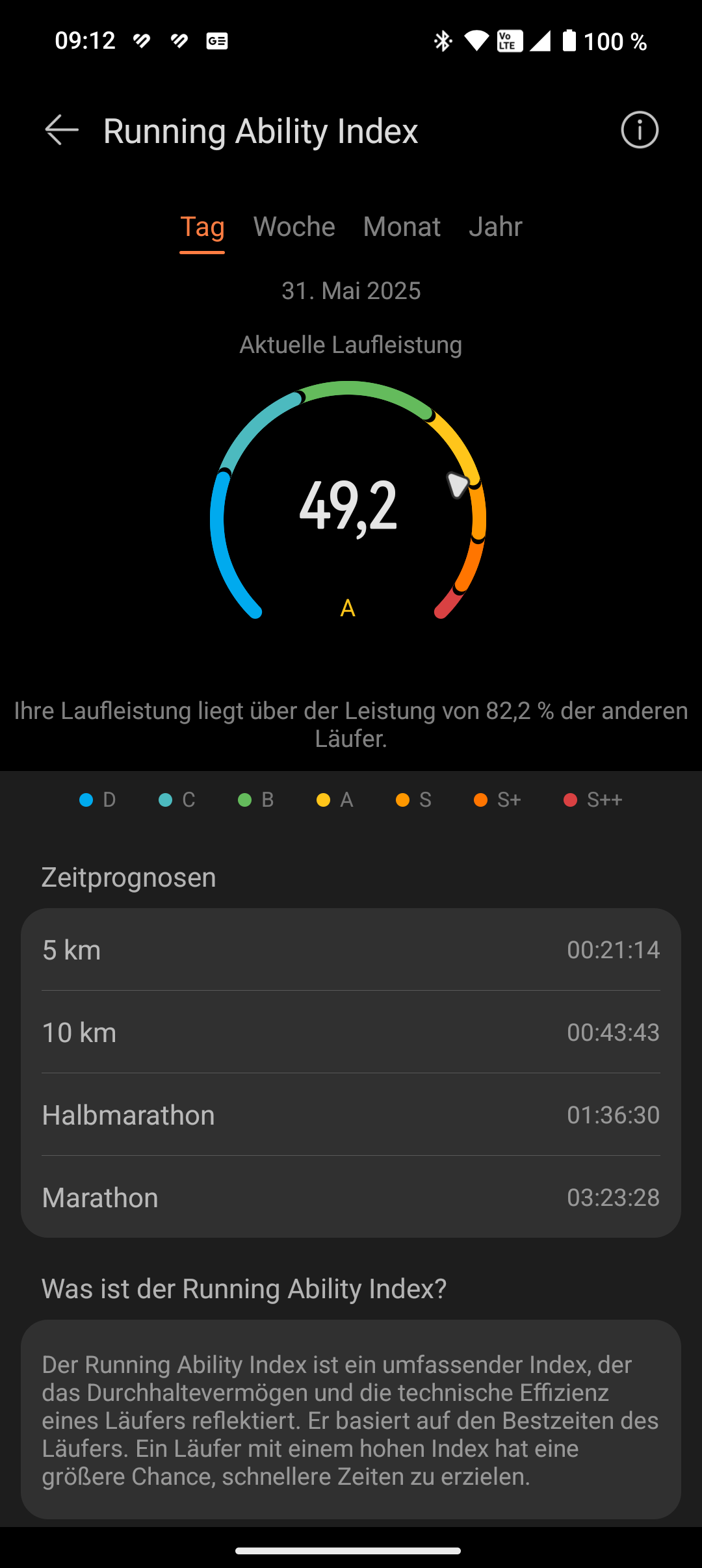Select the Tag tab

[x=202, y=228]
